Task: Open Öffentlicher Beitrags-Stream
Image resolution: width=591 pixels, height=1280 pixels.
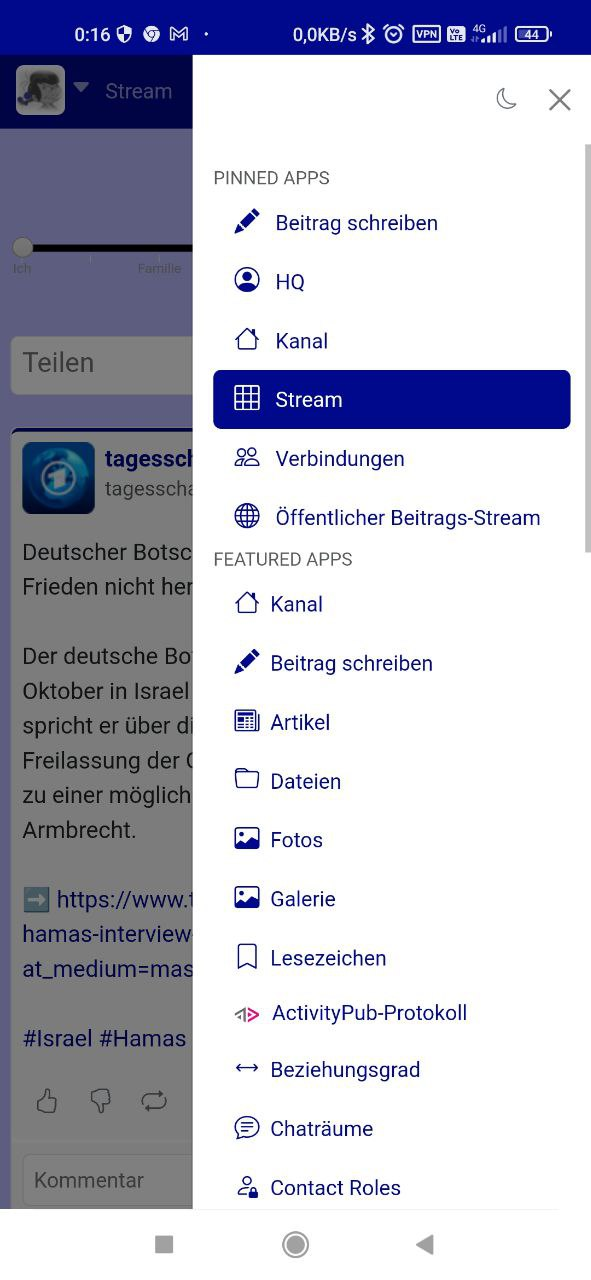Action: [x=392, y=518]
